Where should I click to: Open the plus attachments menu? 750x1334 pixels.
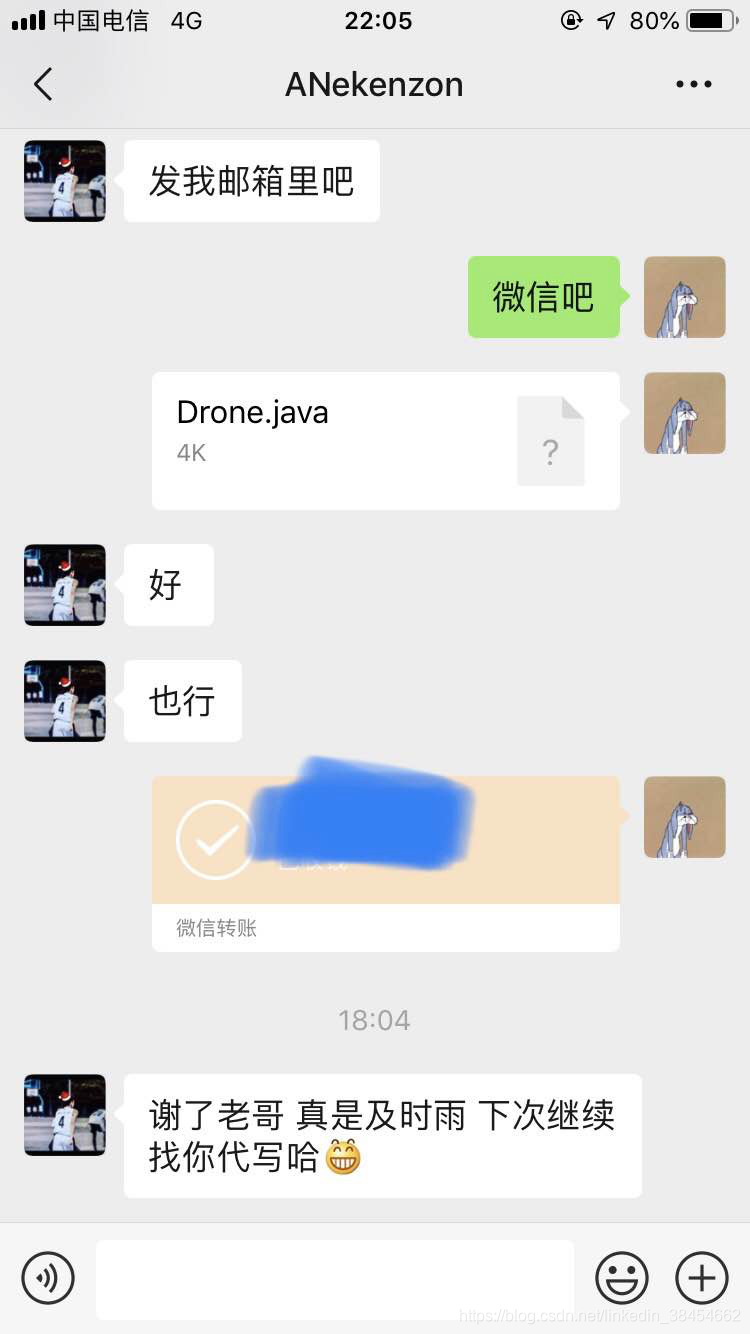pyautogui.click(x=701, y=1277)
